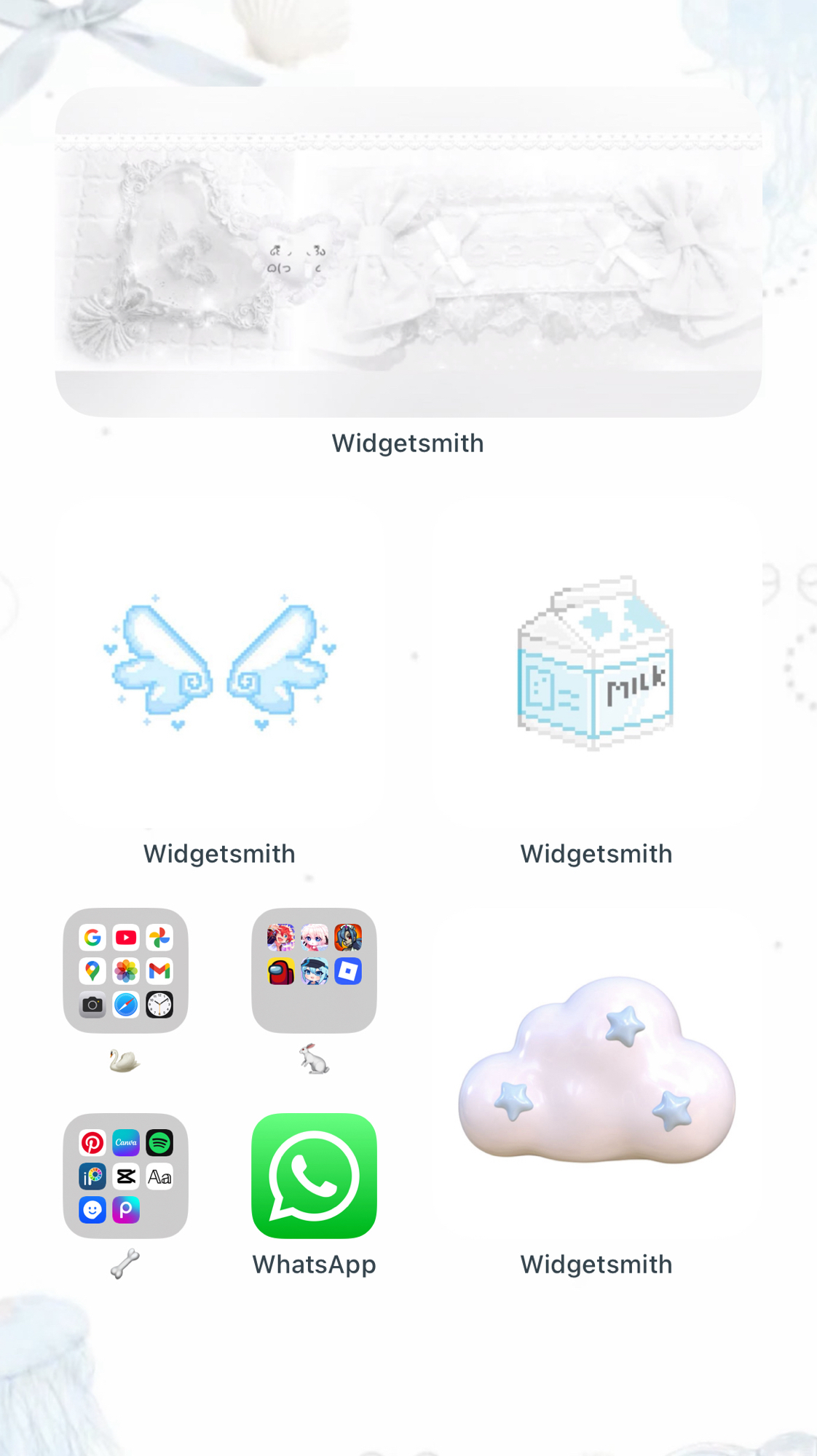Open the WhatsApp app
This screenshot has width=817, height=1456.
click(314, 1175)
